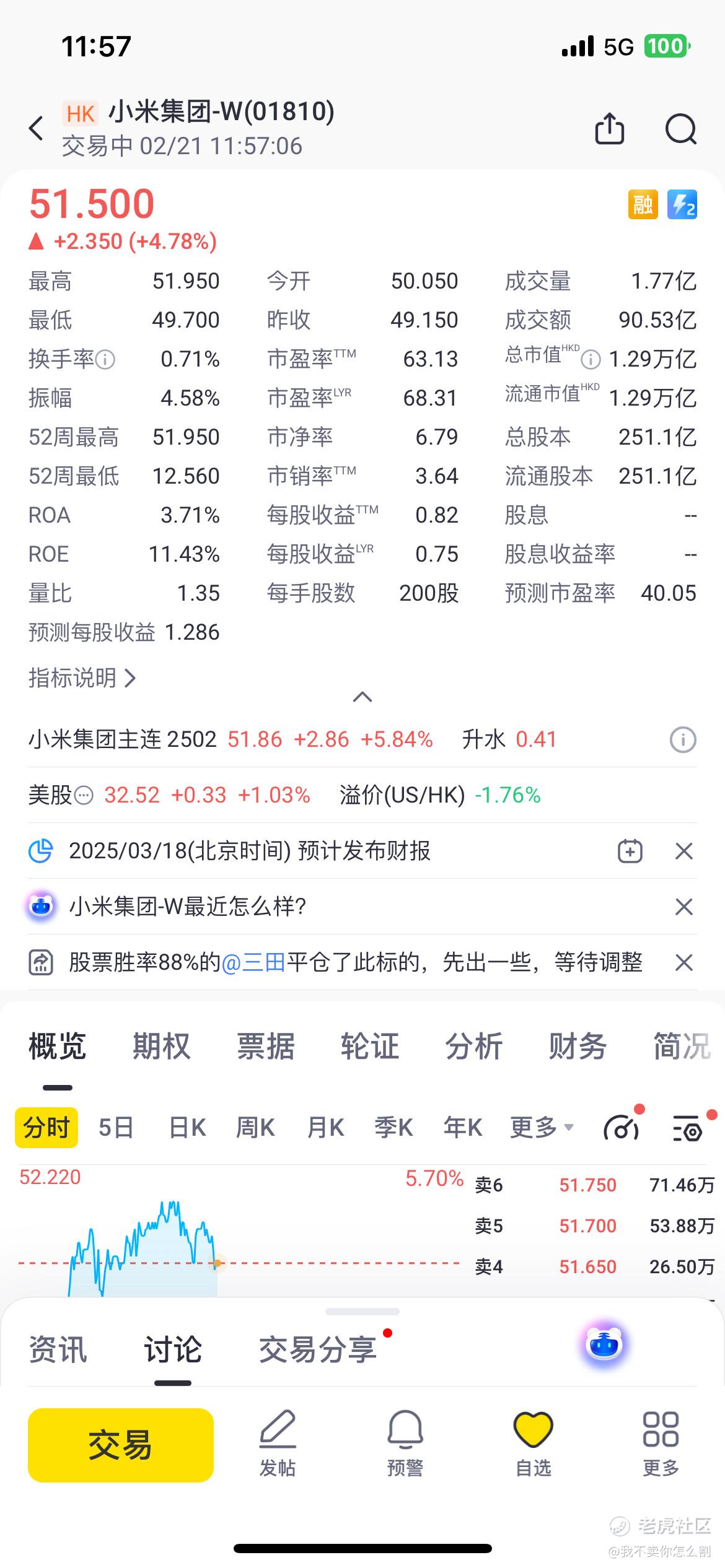The width and height of the screenshot is (725, 1568).
Task: Go back using the top-left arrow
Action: [37, 128]
